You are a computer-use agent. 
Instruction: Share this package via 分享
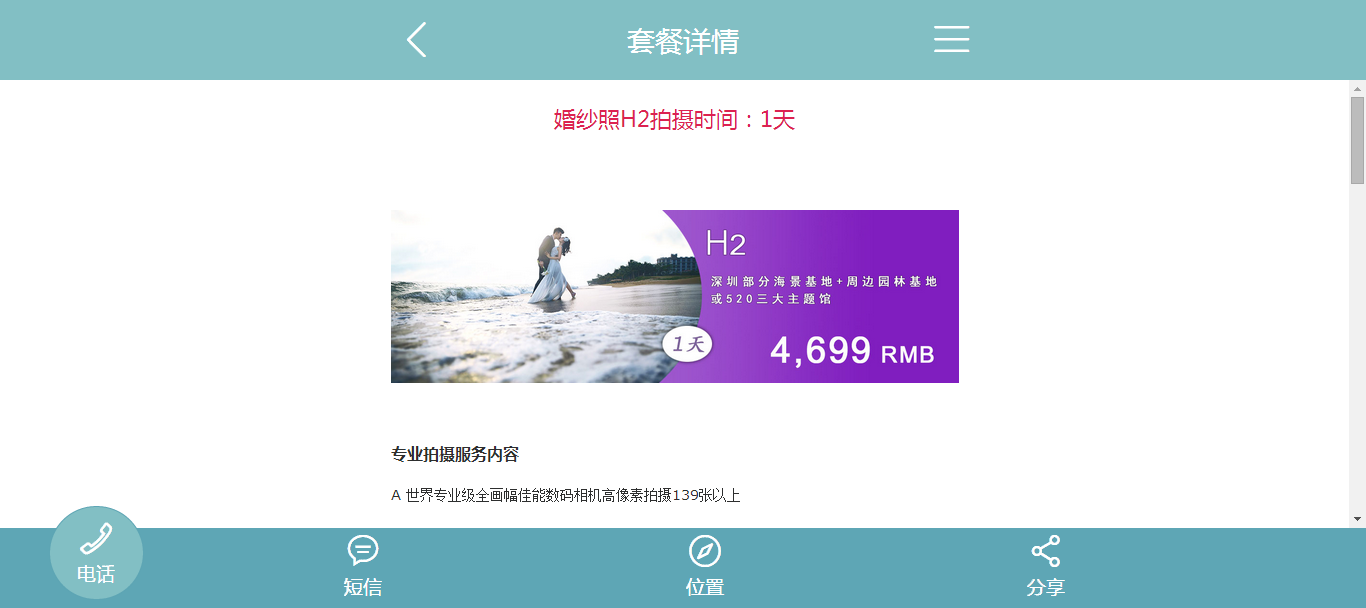1046,566
